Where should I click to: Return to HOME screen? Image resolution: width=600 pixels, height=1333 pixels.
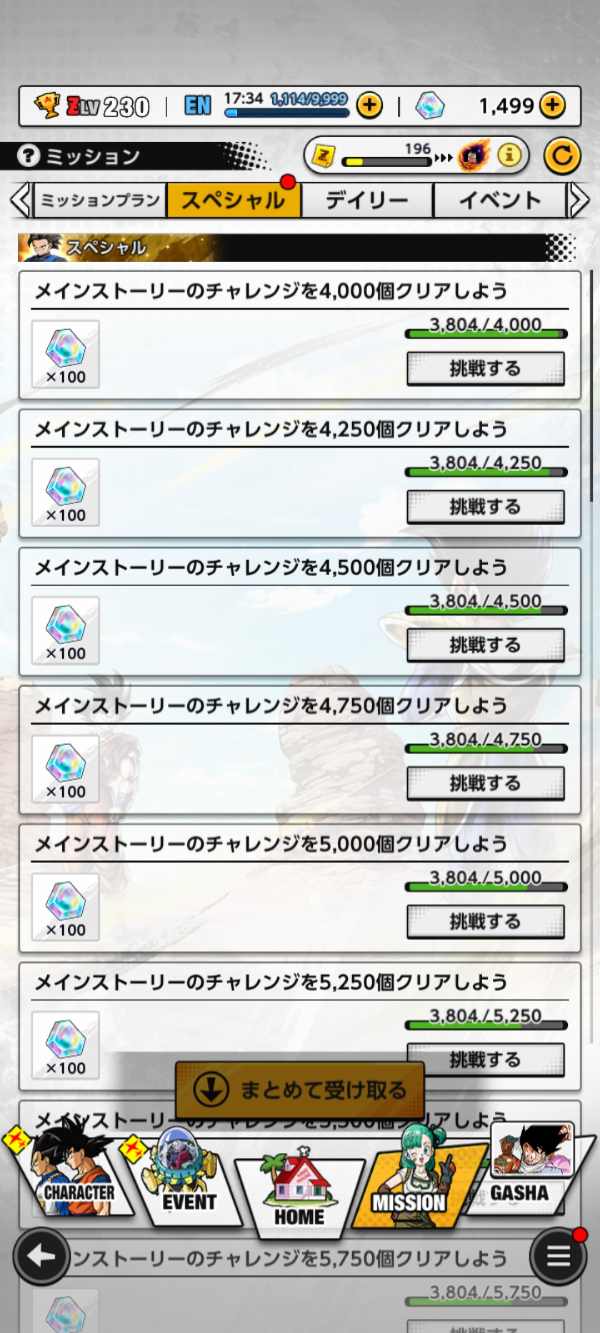(299, 1195)
